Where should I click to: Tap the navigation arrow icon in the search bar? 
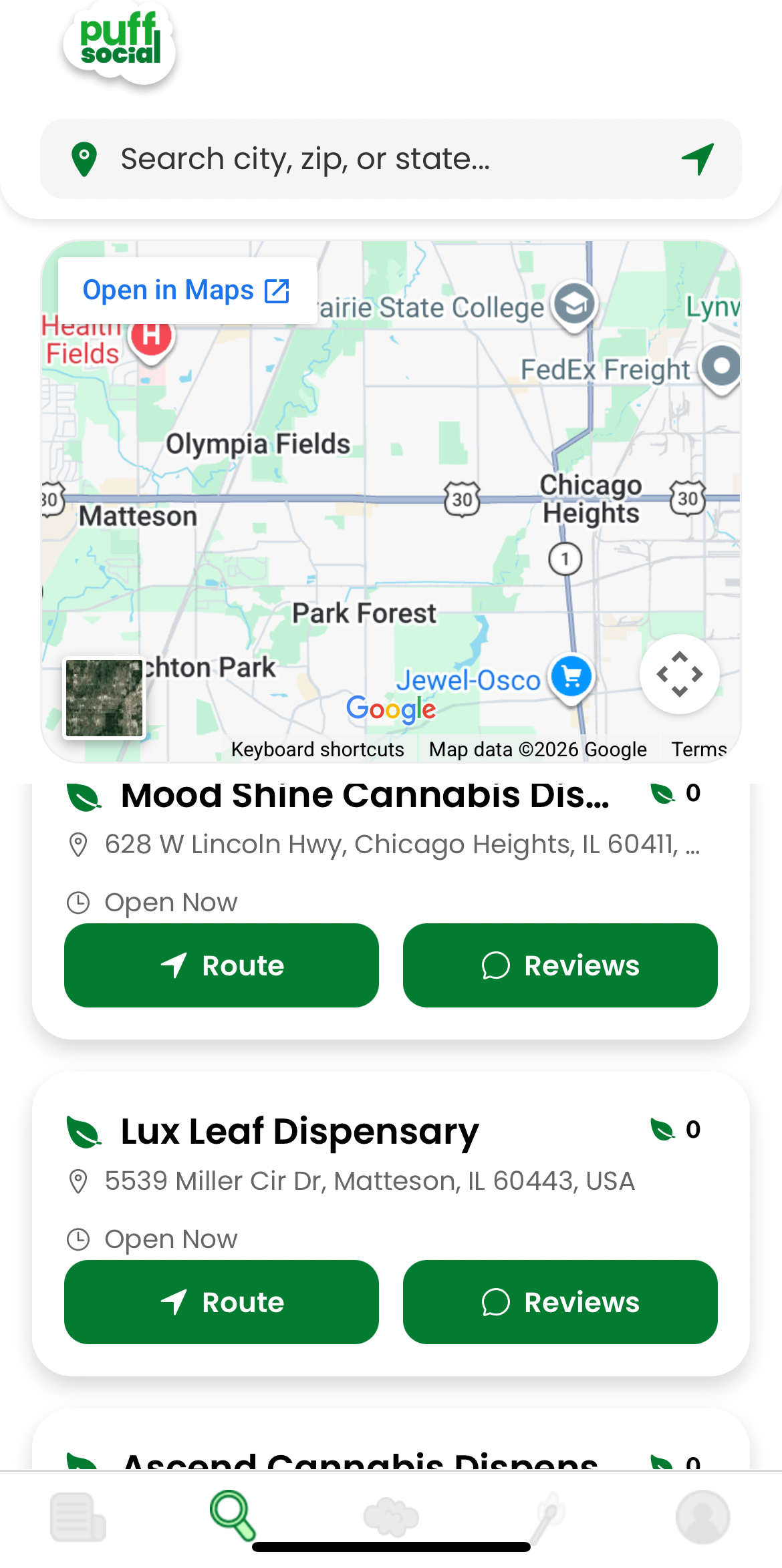tap(698, 159)
